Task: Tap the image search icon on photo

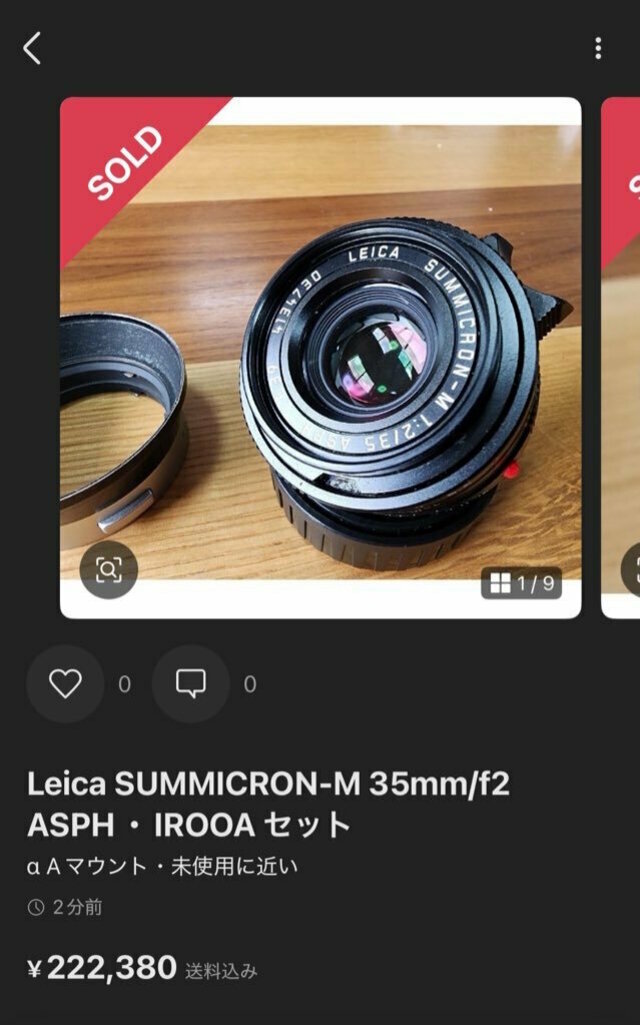Action: point(108,570)
